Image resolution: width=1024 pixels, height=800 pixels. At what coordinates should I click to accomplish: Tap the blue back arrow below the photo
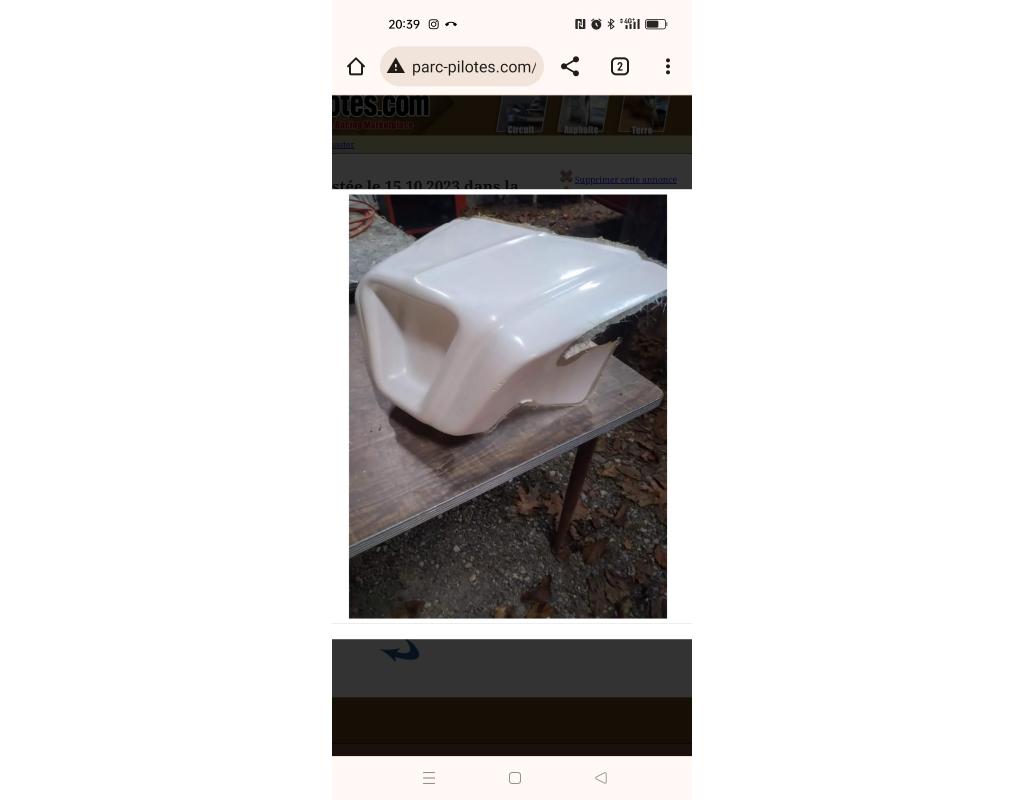pos(401,652)
